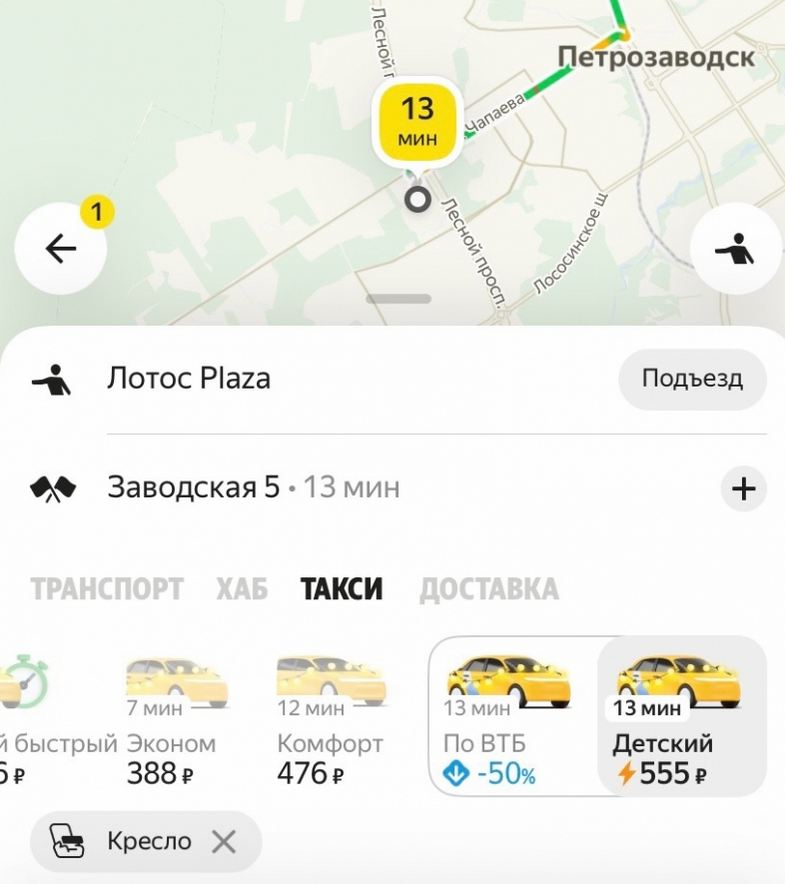Choose the Эконом tariff for 388 ₽
Image resolution: width=785 pixels, height=884 pixels.
(x=171, y=720)
